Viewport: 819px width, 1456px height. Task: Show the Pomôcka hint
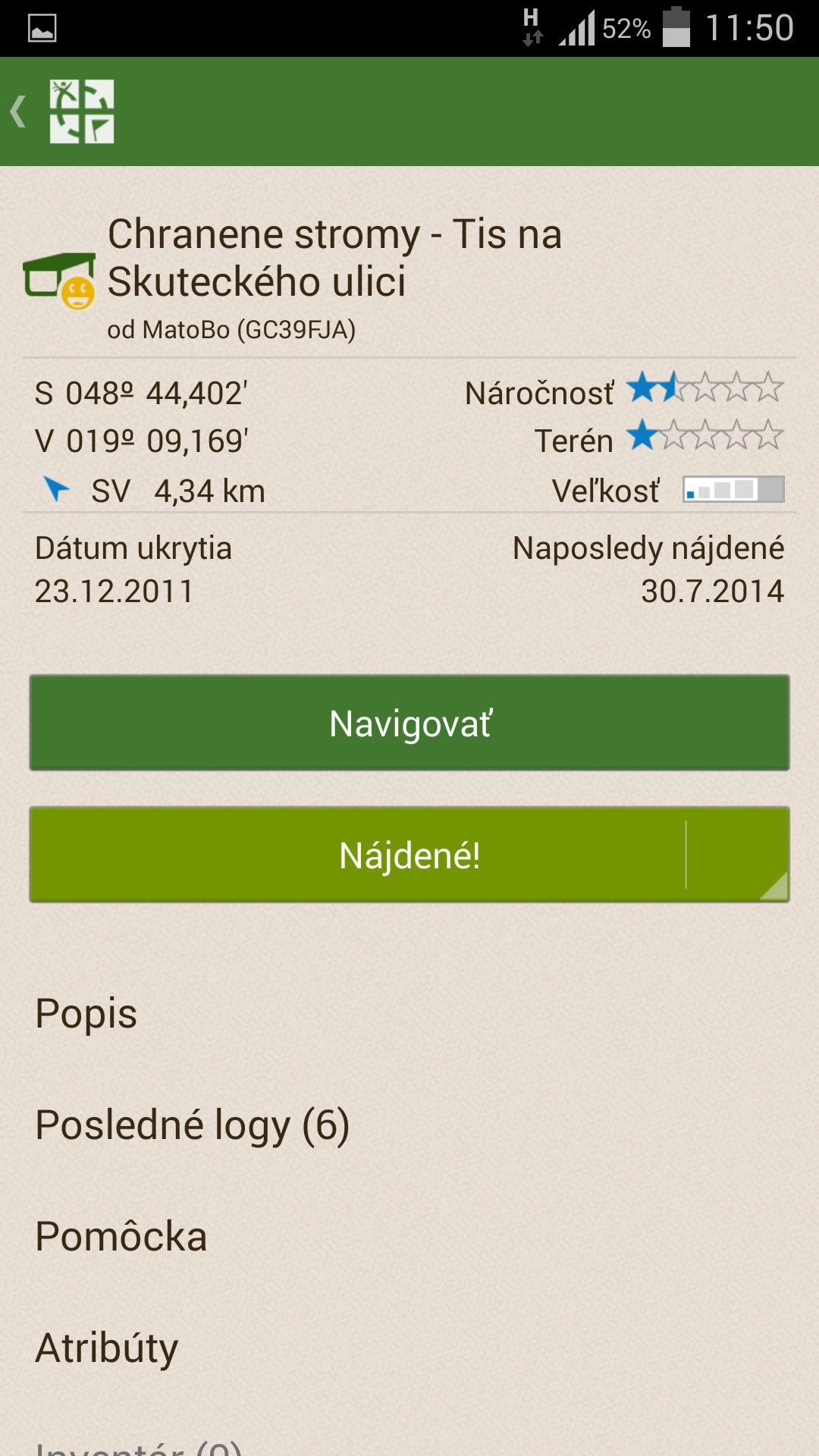(409, 1237)
